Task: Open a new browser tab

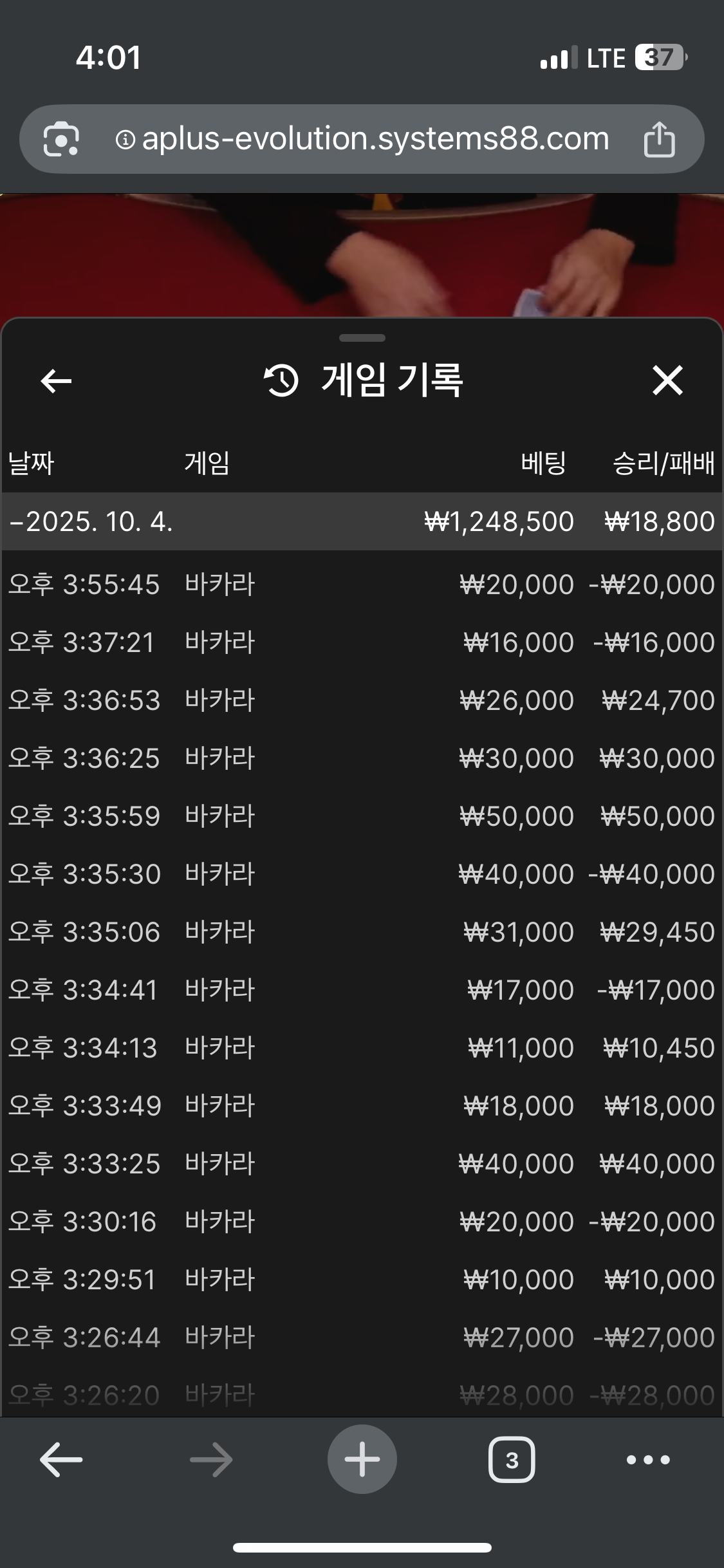Action: (x=362, y=1459)
